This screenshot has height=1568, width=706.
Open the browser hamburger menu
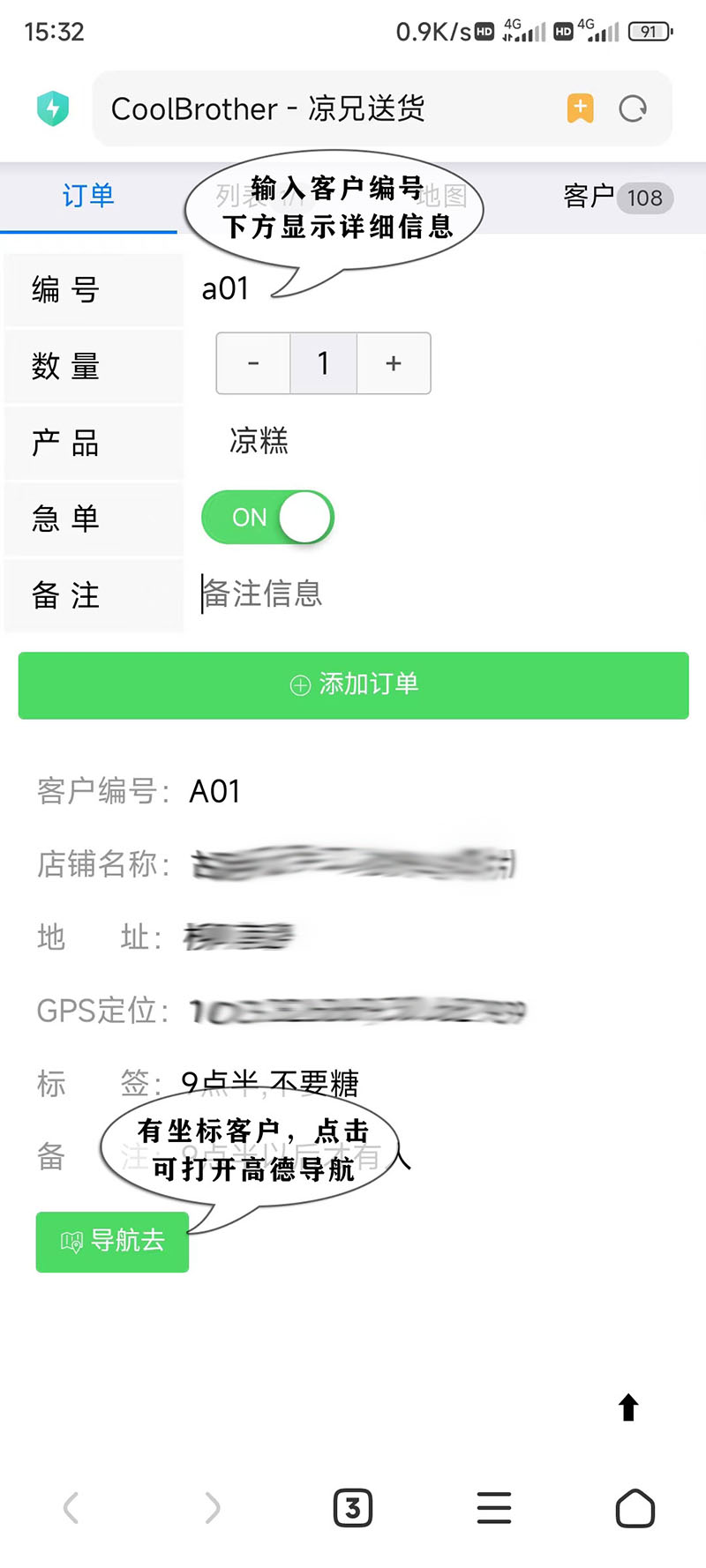[494, 1508]
